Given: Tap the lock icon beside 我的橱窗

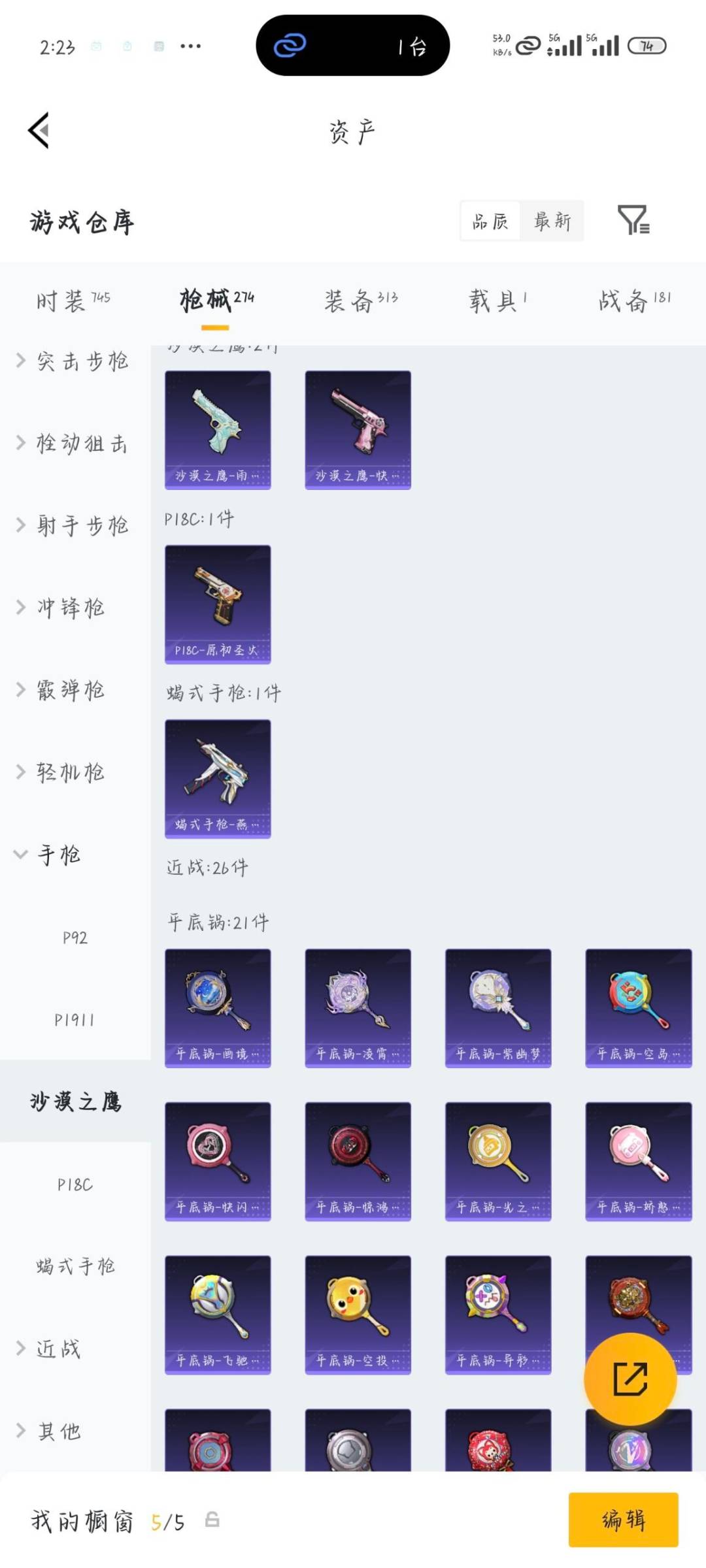Looking at the screenshot, I should point(210,1522).
